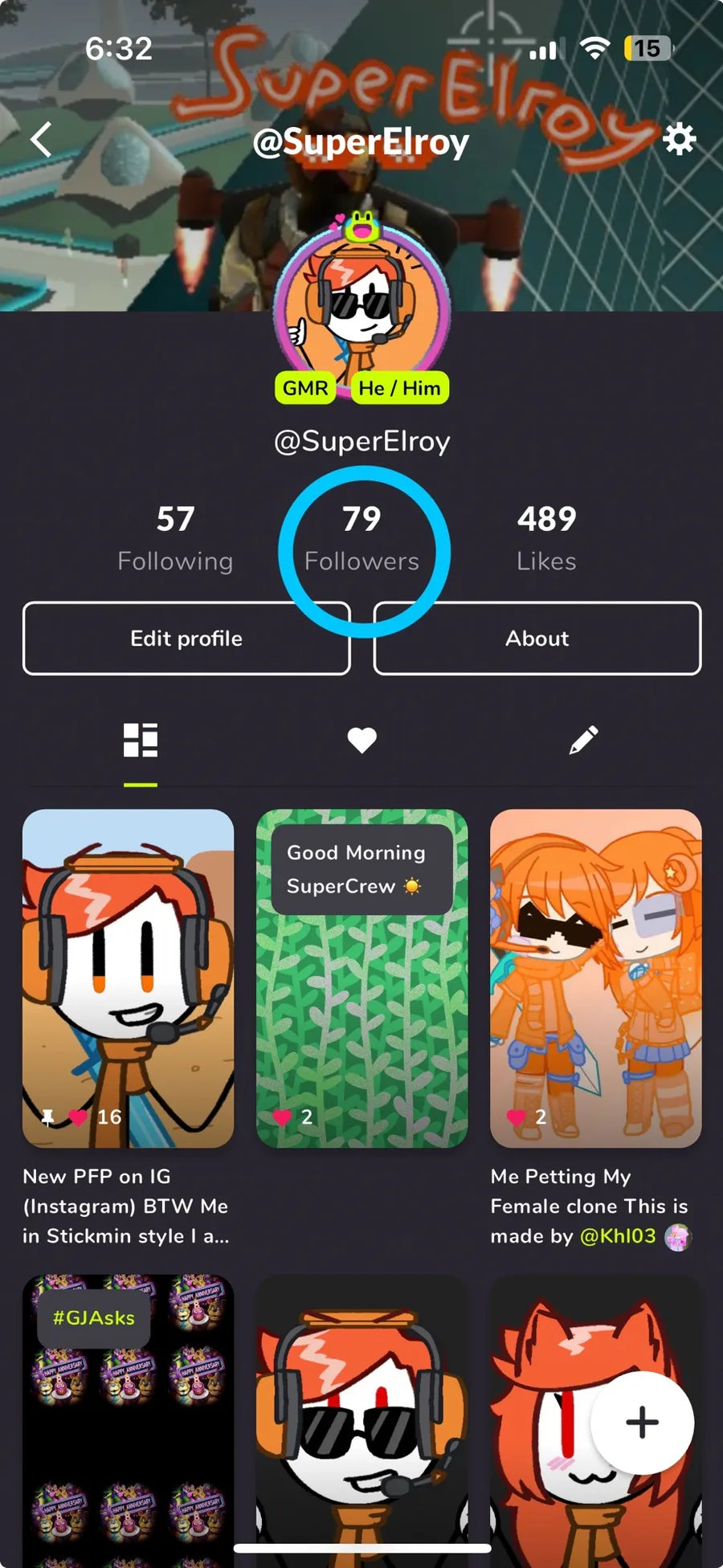Open the About section
Screen dimensions: 723x1568
click(x=537, y=639)
